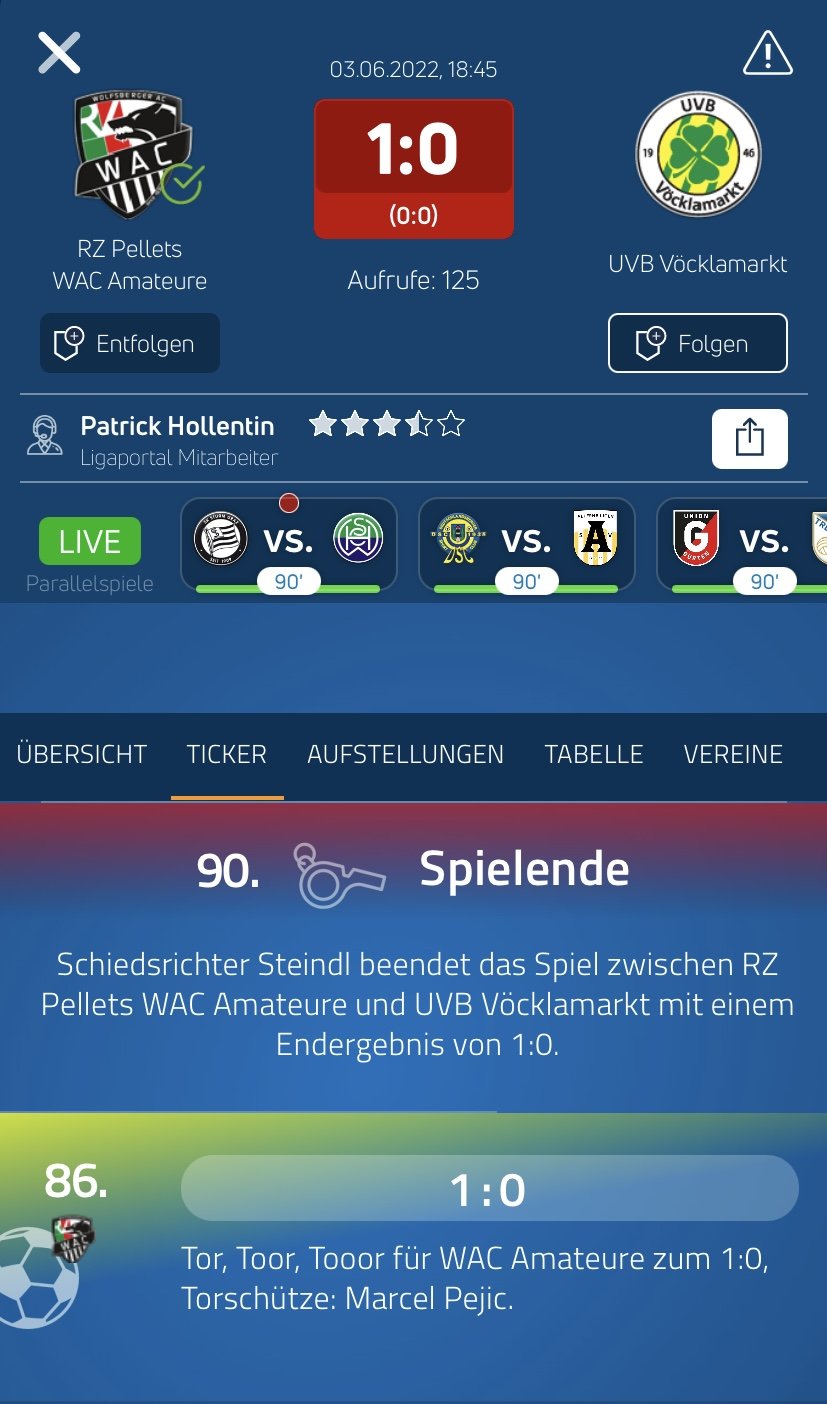Share this match ticker
The width and height of the screenshot is (827, 1404).
(x=749, y=438)
